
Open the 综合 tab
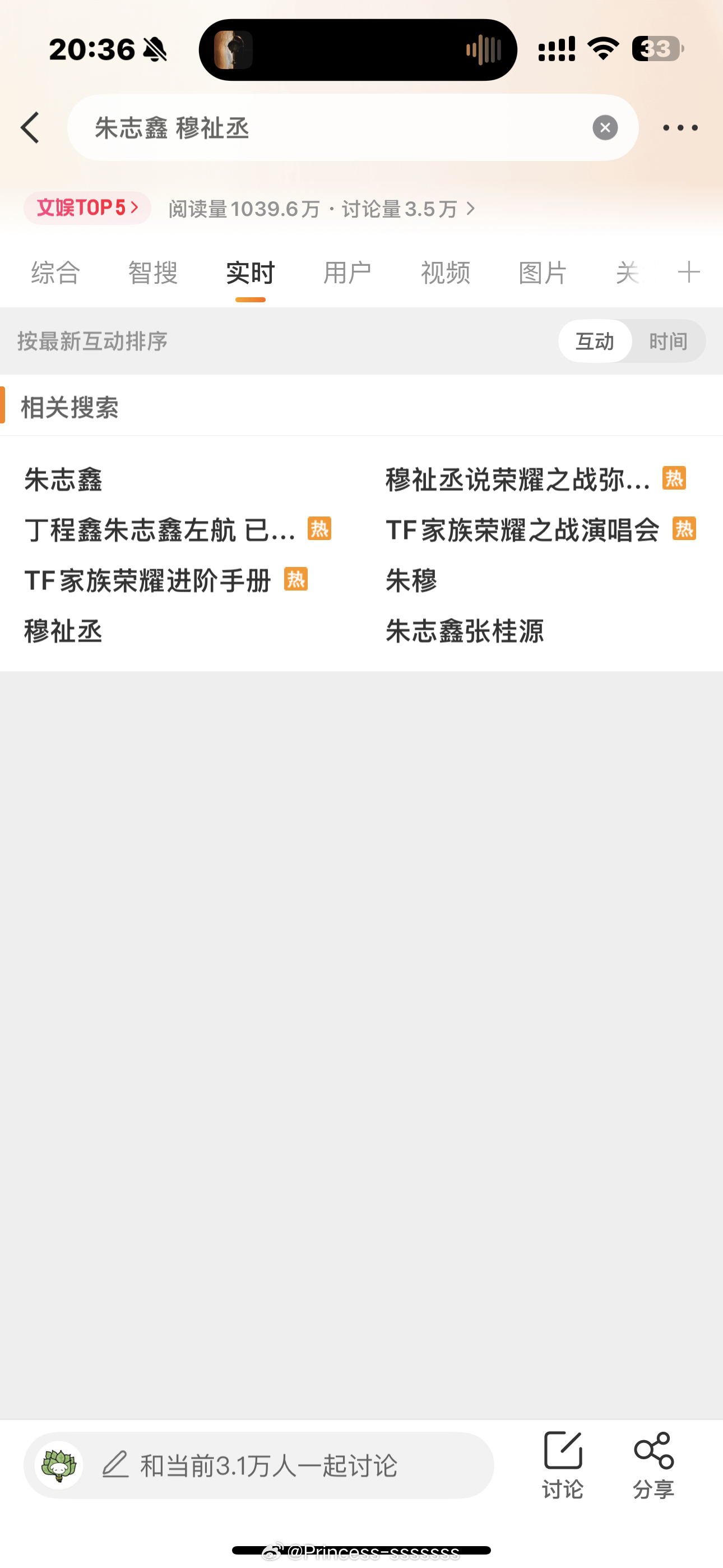[54, 272]
